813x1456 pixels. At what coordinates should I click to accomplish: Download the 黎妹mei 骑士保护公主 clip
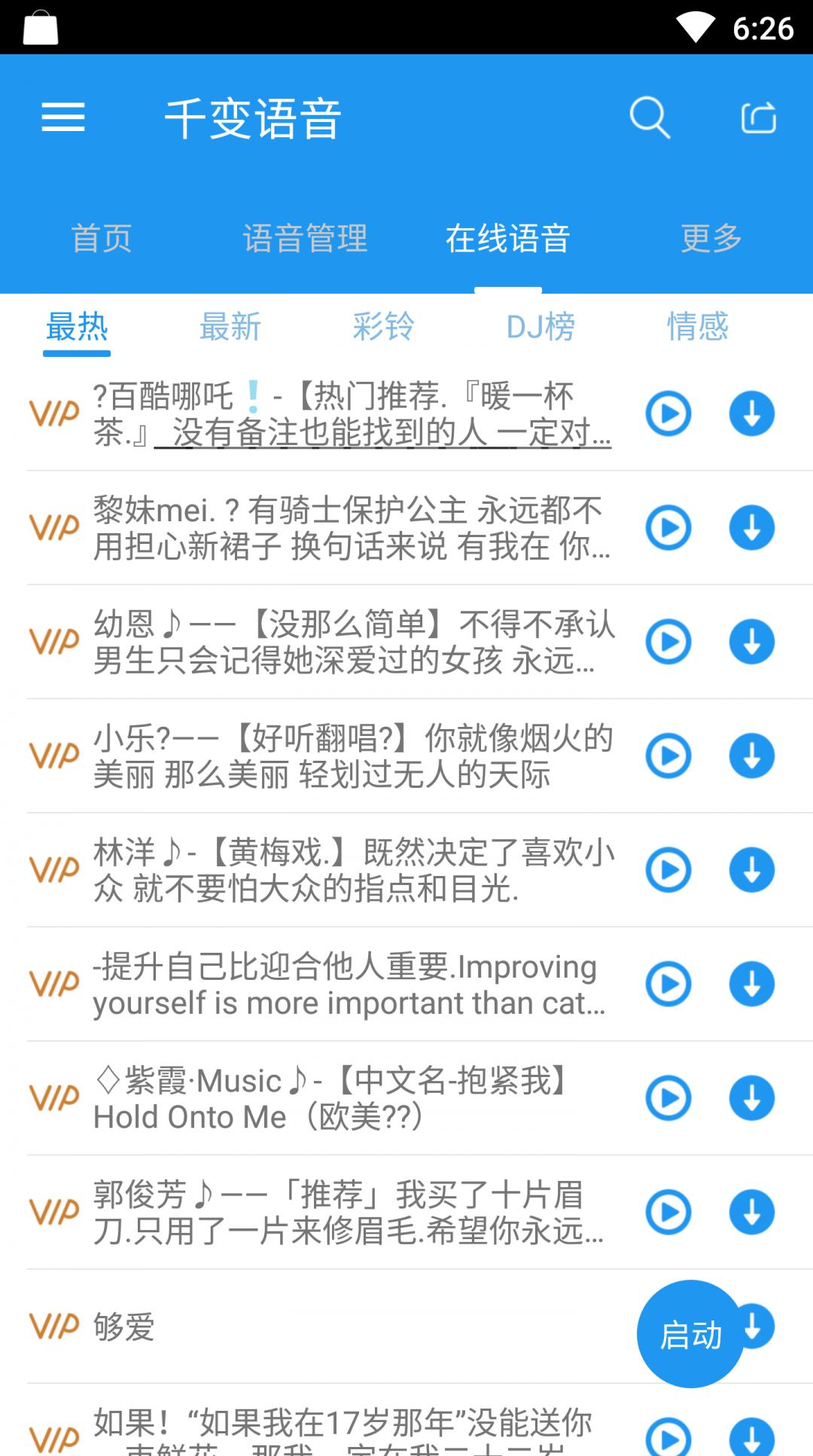point(751,528)
